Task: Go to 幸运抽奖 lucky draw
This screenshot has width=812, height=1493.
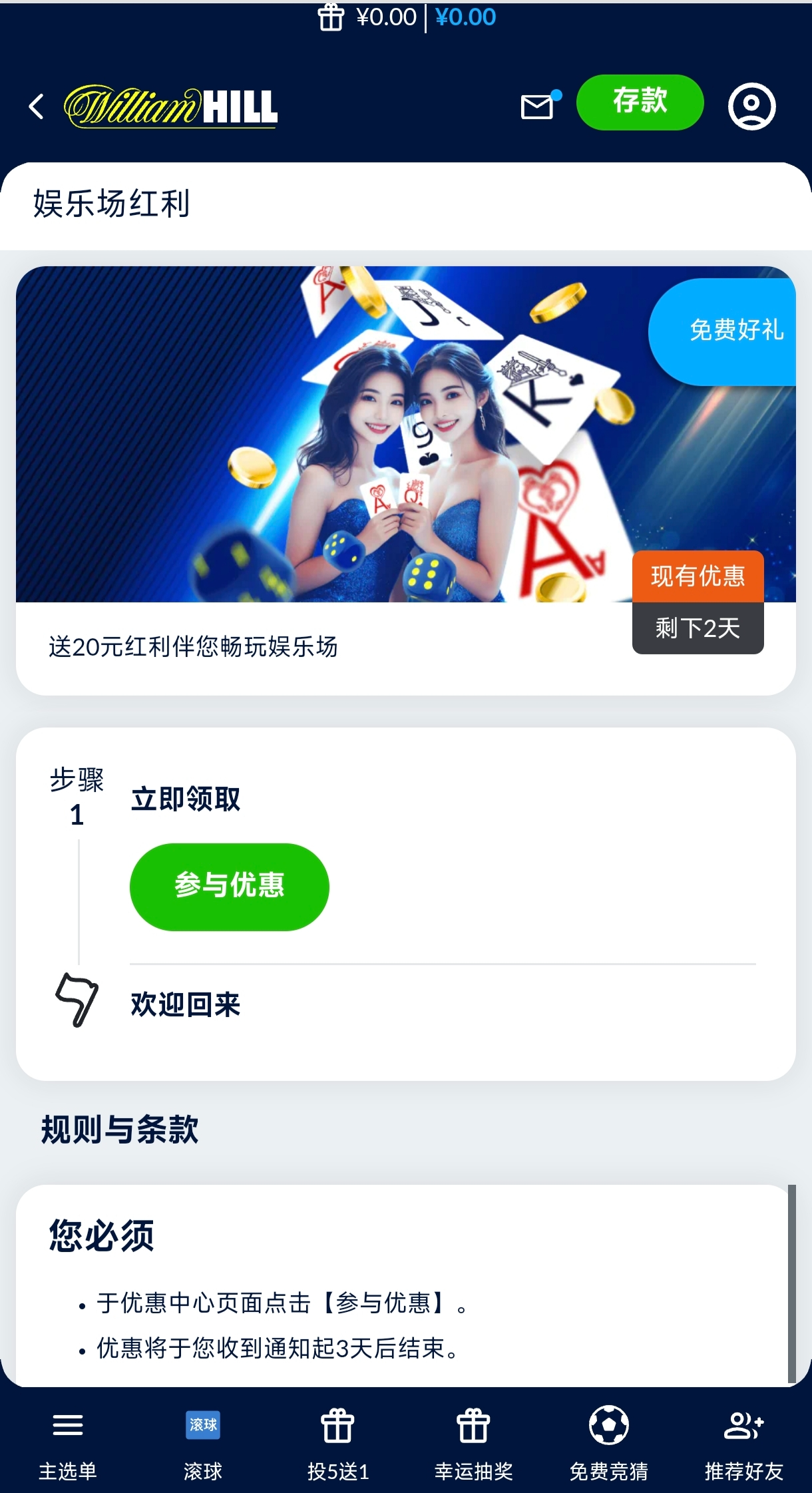Action: click(473, 1442)
